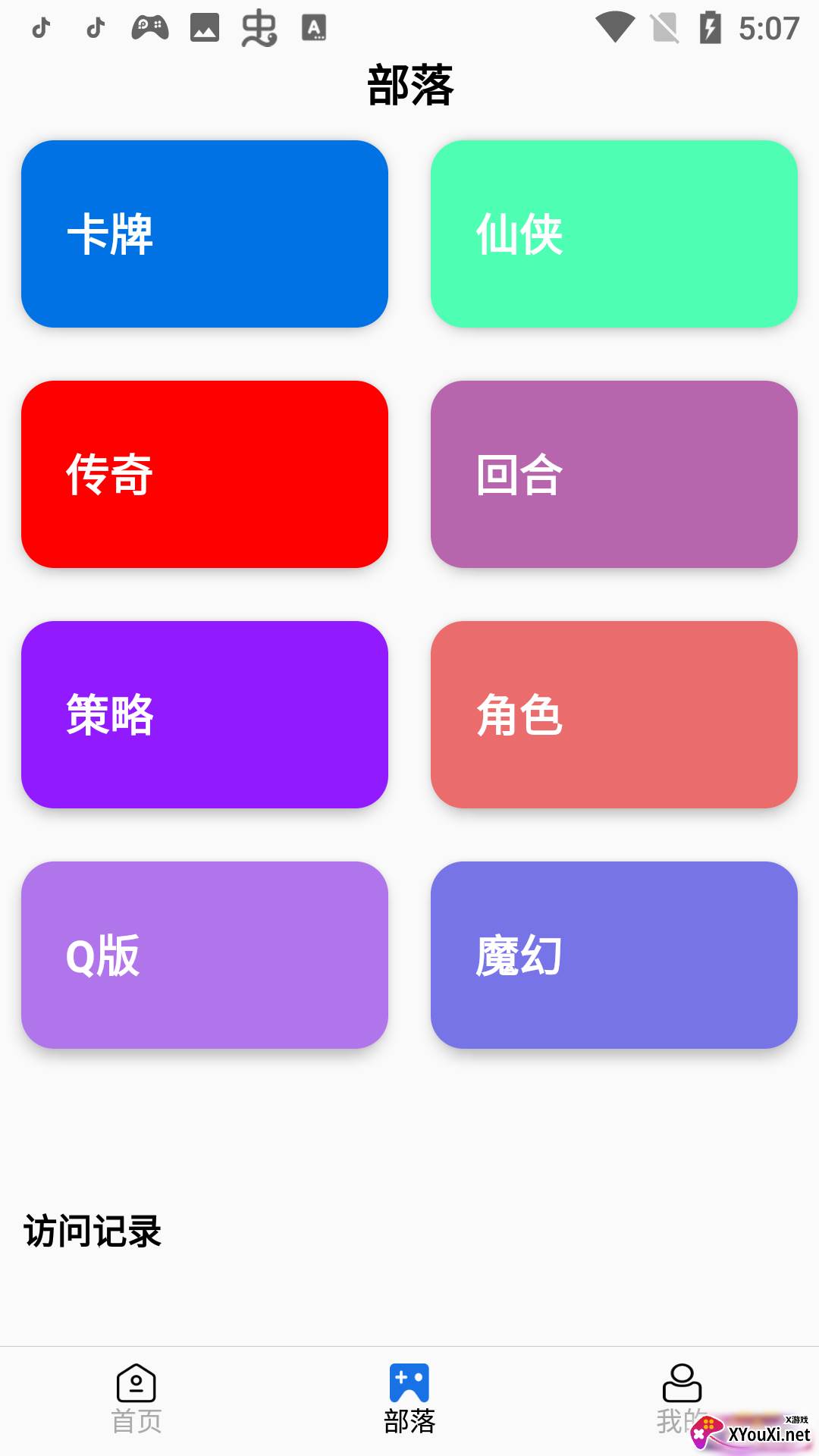Viewport: 819px width, 1456px height.
Task: Open the red 传奇 category
Action: [x=205, y=474]
